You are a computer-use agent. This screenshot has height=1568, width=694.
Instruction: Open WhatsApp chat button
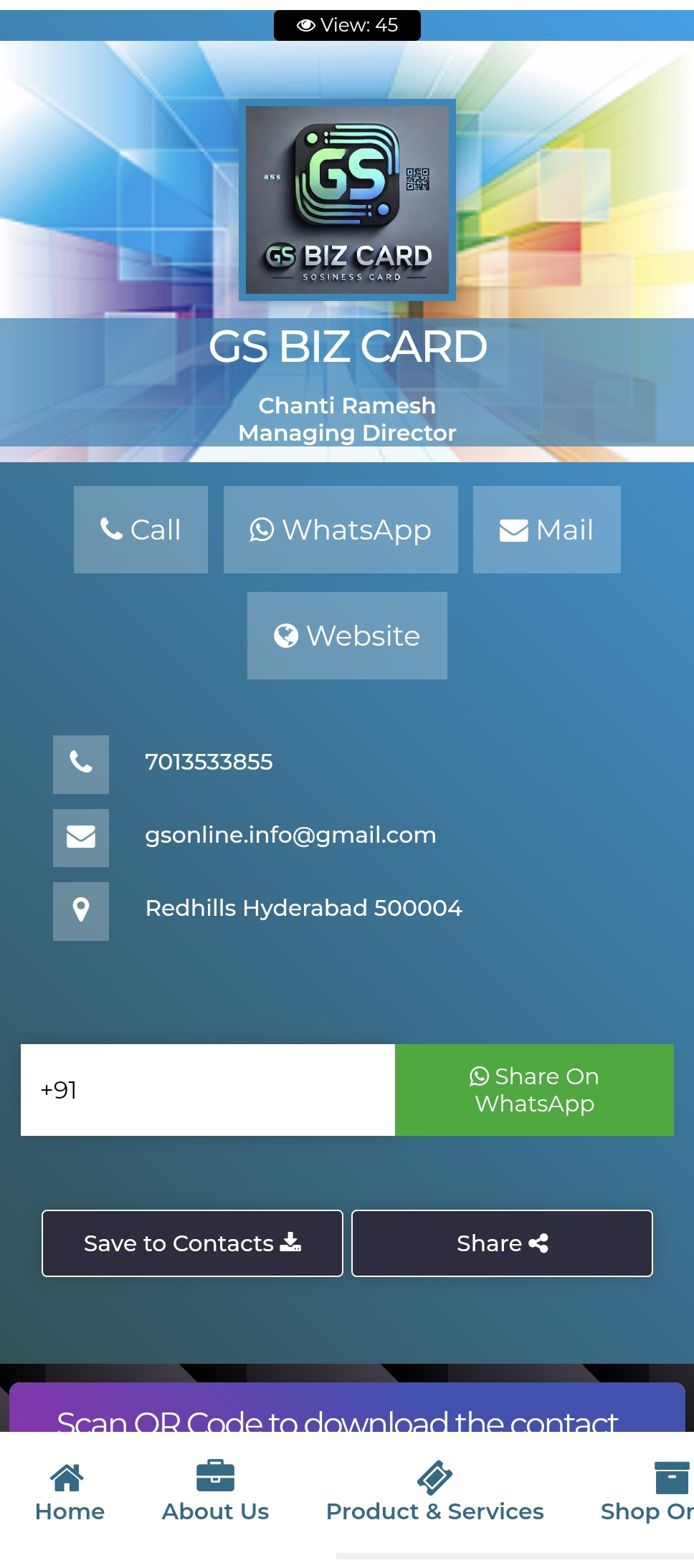(x=341, y=530)
